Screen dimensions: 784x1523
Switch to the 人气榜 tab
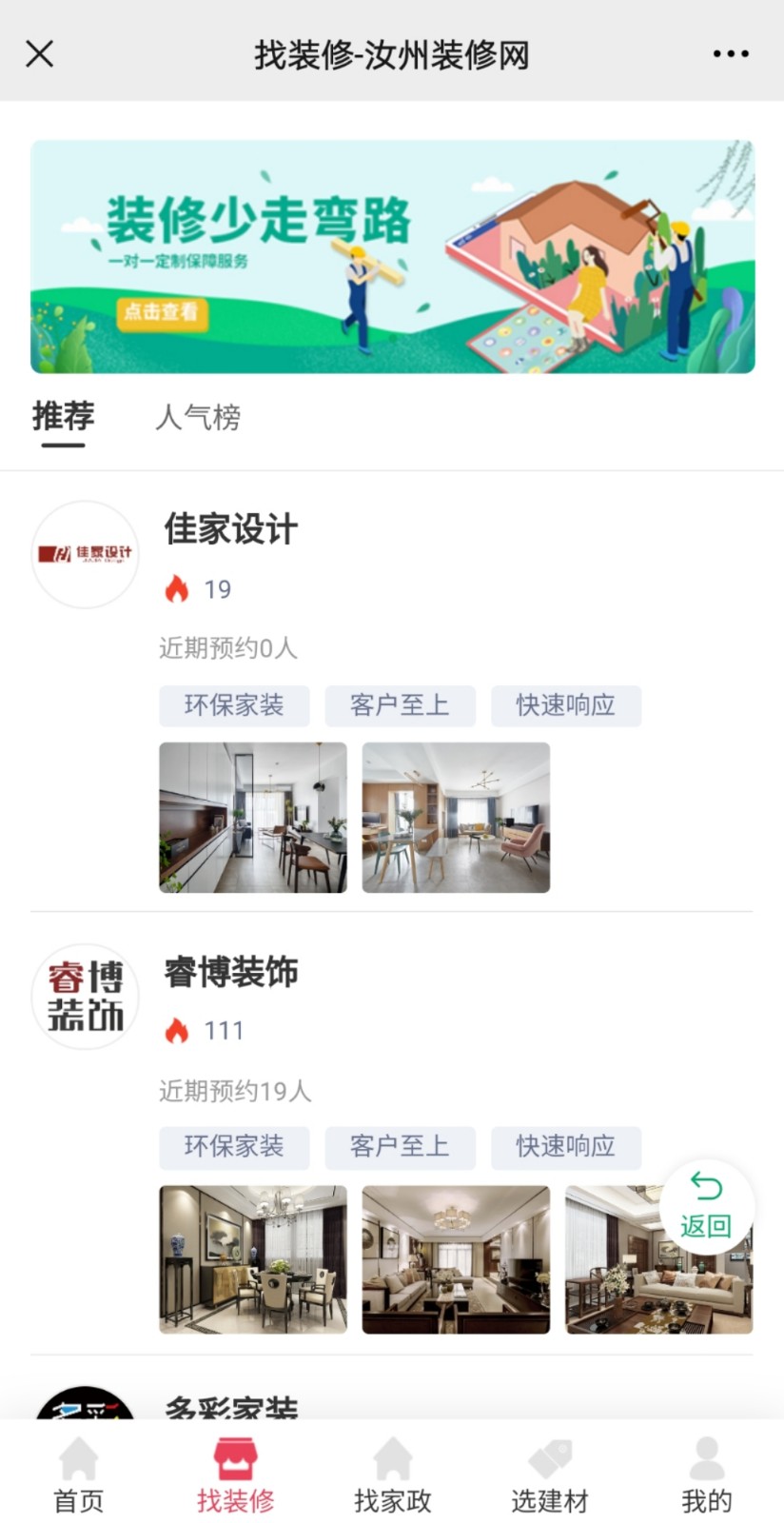pos(198,417)
